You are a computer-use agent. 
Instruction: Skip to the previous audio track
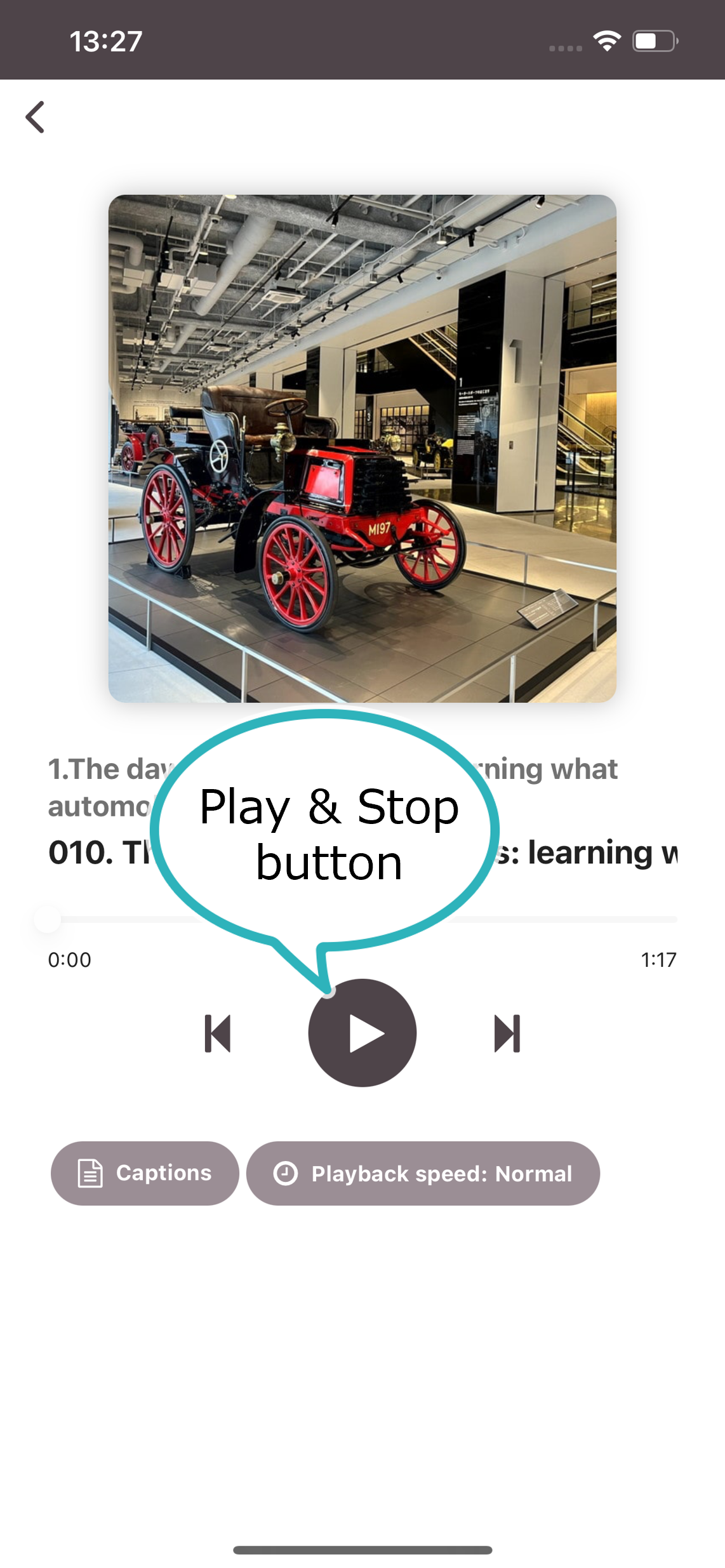point(218,1033)
